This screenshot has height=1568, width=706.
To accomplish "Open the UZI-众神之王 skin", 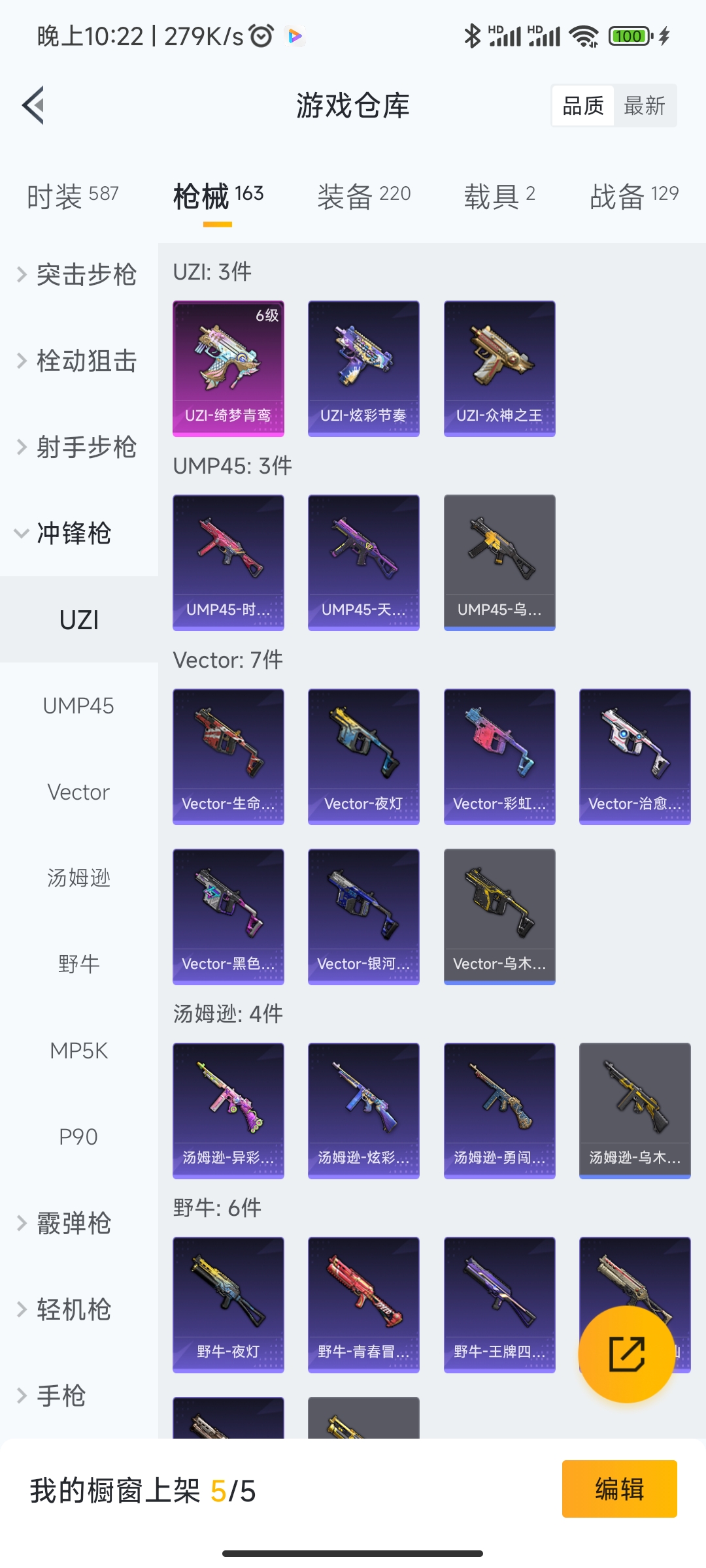I will coord(499,368).
